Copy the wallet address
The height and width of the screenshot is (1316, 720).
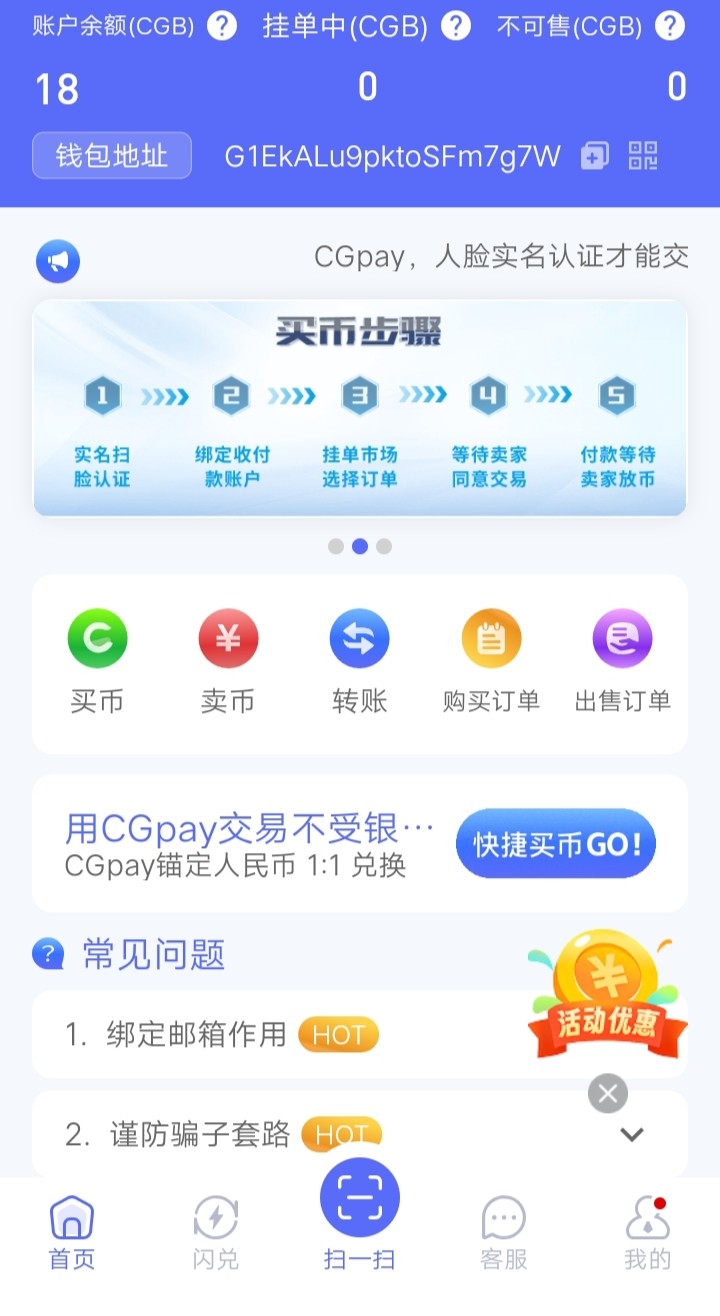point(595,156)
